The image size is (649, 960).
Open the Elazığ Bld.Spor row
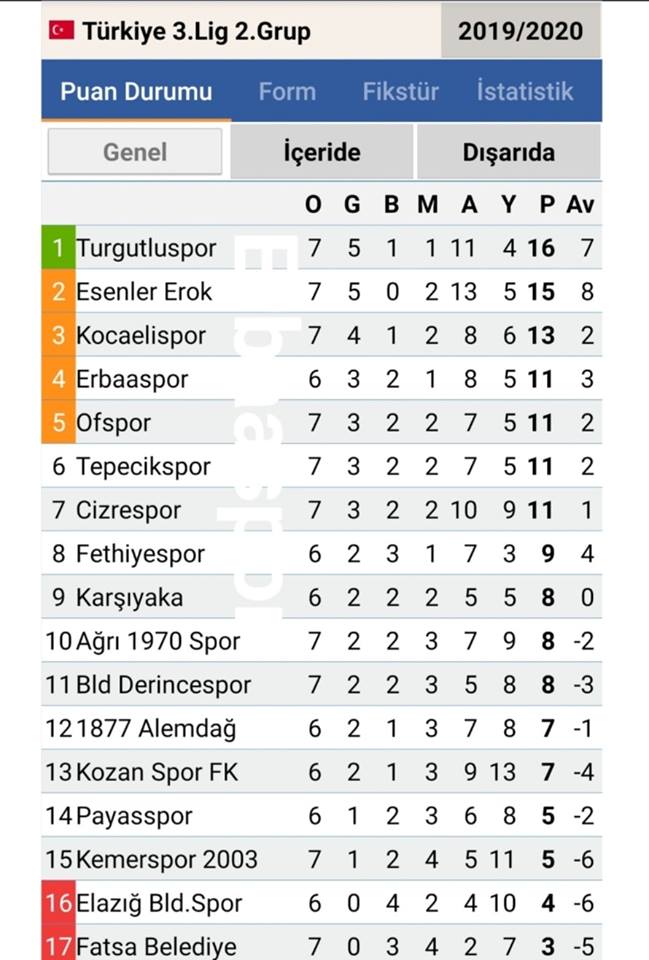tap(159, 903)
